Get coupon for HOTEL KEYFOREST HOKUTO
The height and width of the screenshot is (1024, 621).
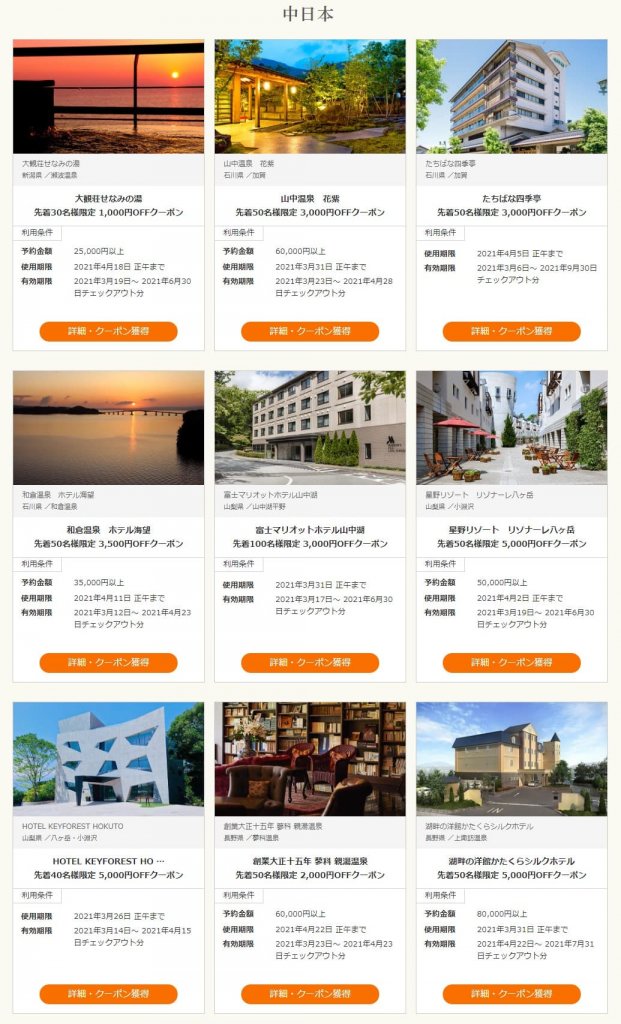[108, 993]
